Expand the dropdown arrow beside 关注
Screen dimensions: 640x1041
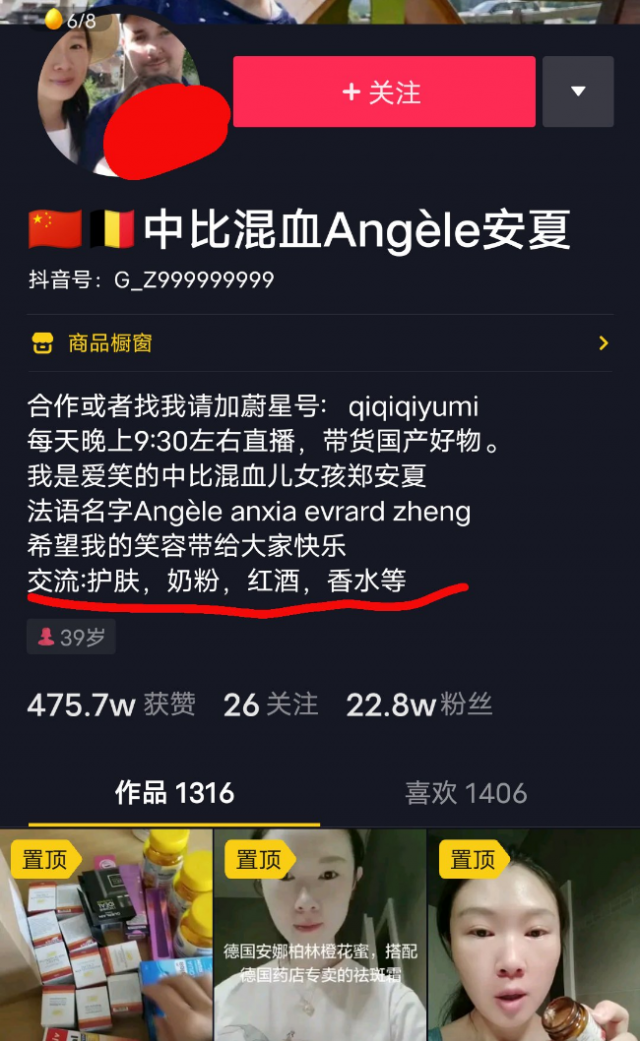click(578, 92)
